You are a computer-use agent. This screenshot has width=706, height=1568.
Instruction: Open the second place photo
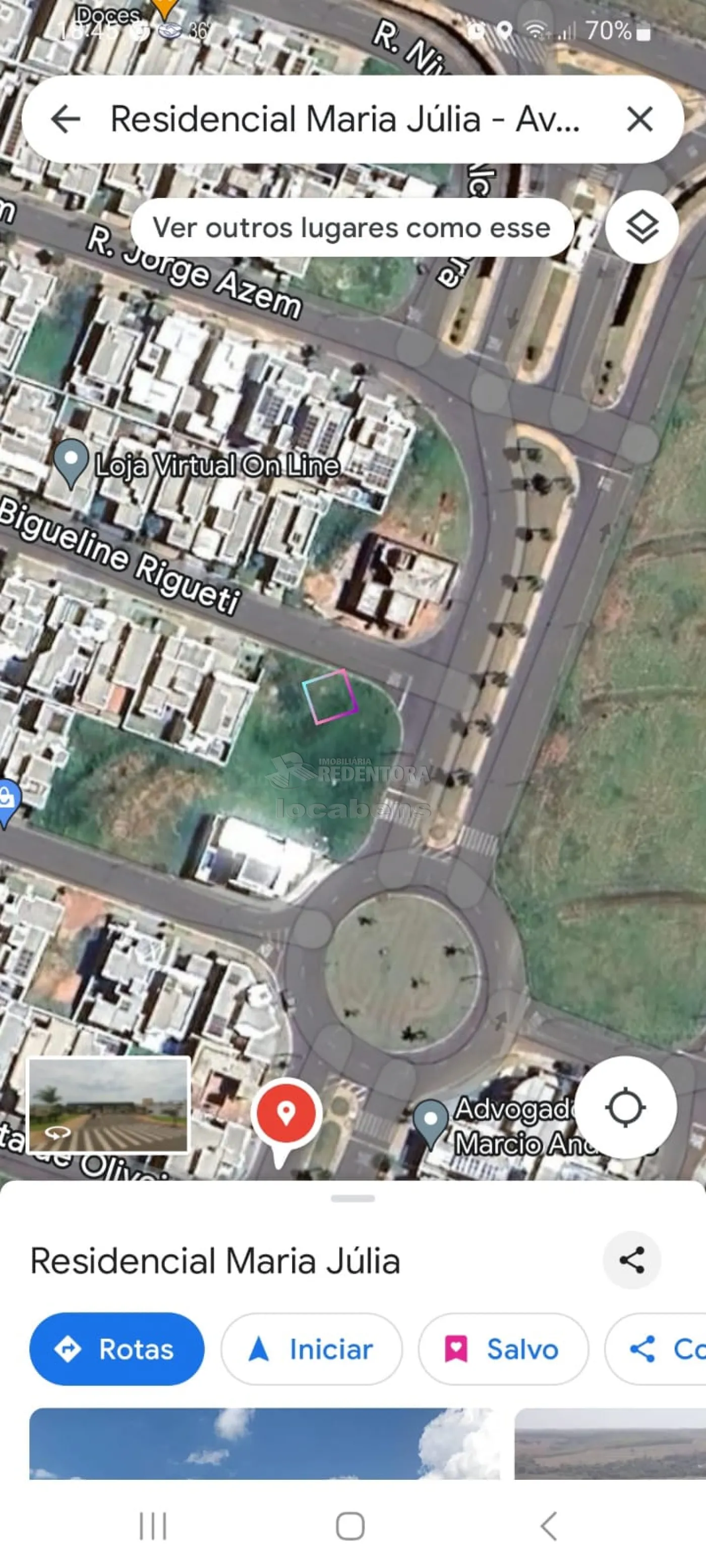point(609,1443)
